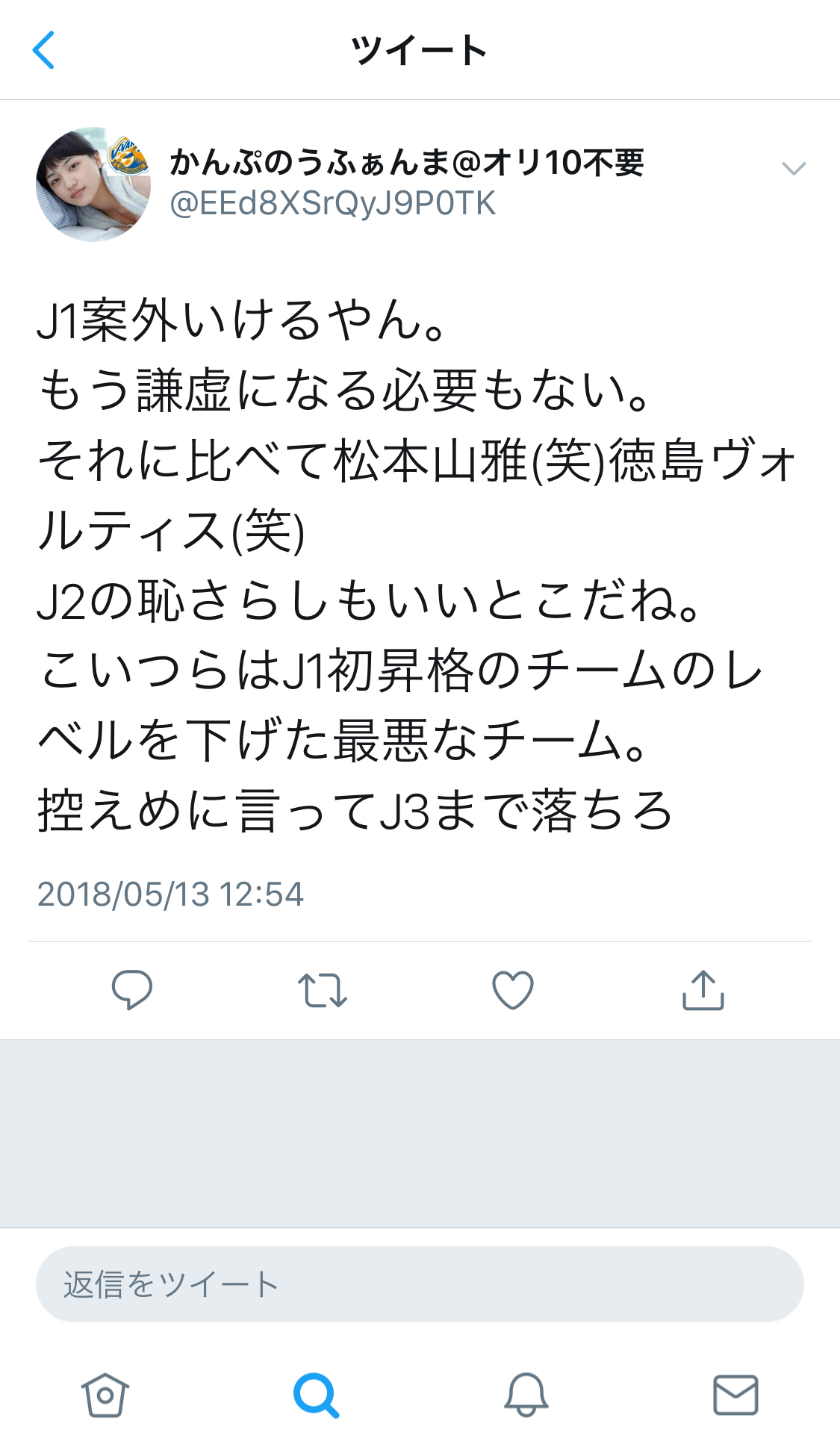Open the notifications bell tab

pyautogui.click(x=526, y=1395)
